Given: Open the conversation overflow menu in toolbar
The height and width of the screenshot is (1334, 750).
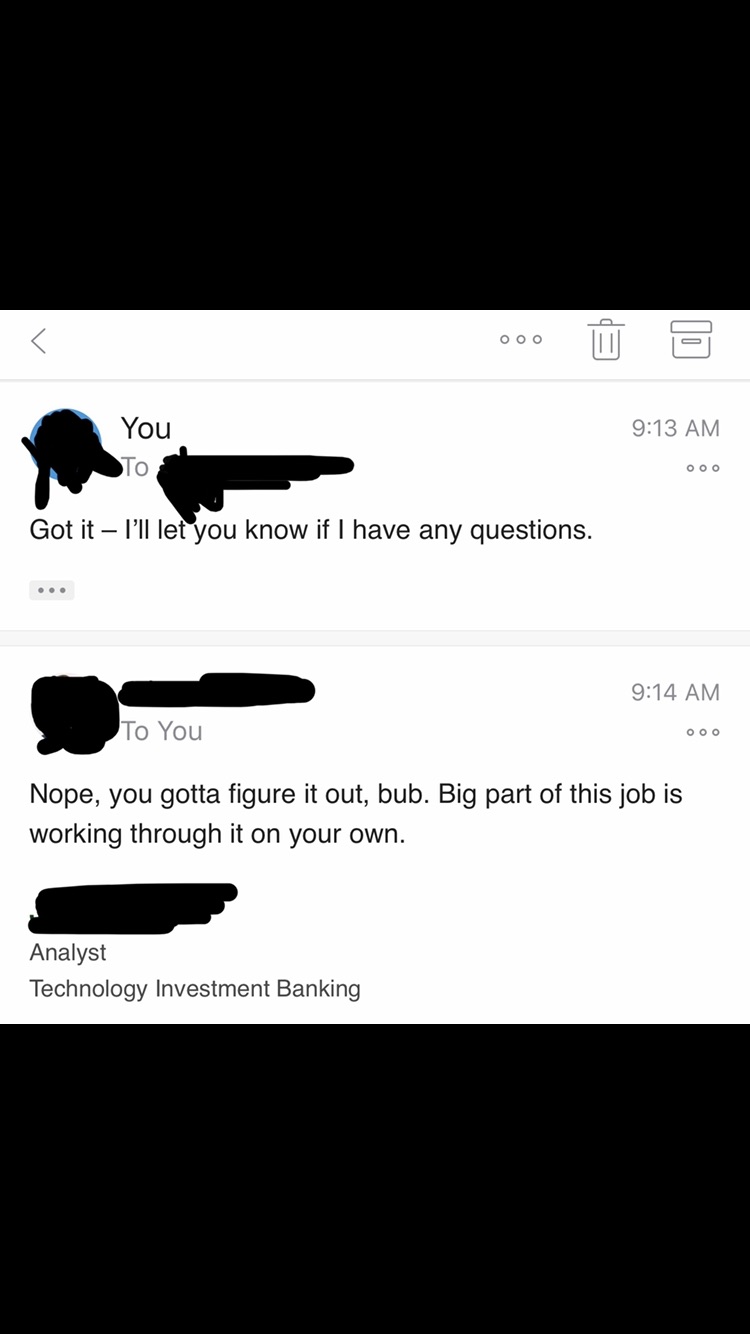Looking at the screenshot, I should point(521,340).
